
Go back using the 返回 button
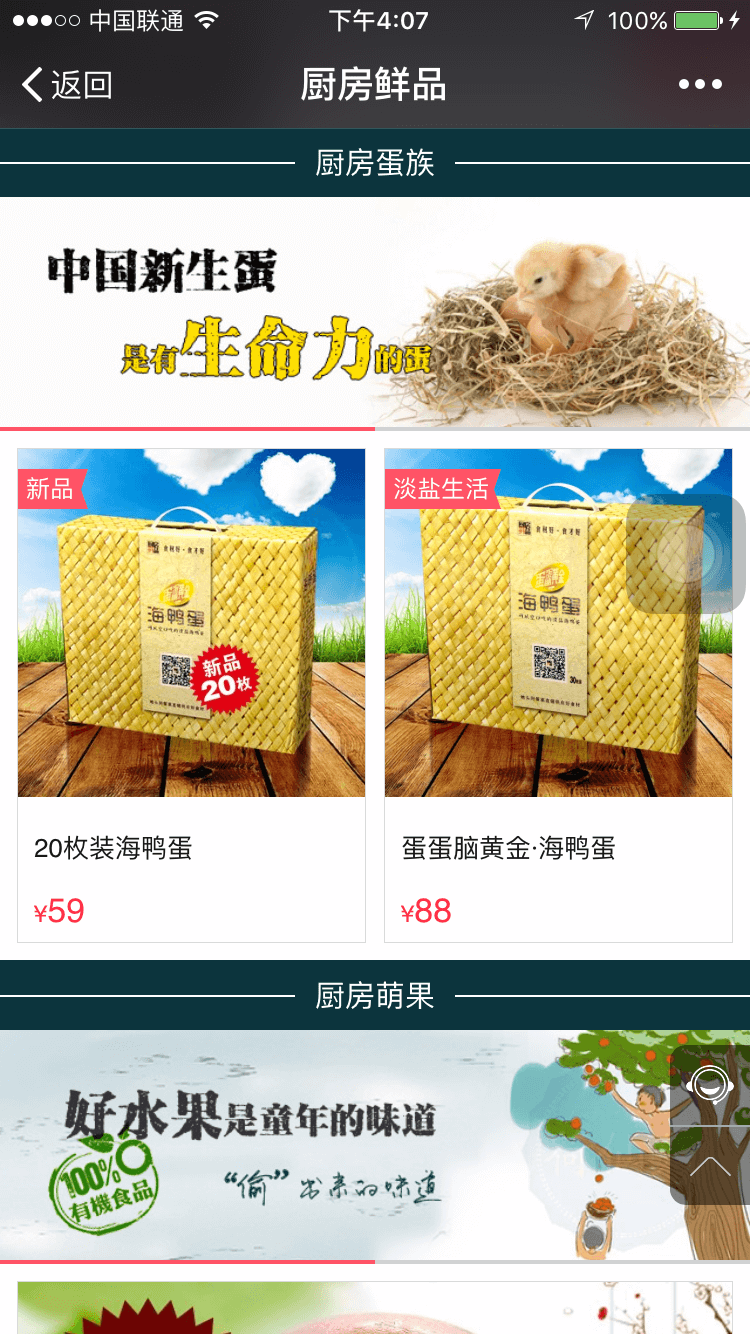coord(66,85)
